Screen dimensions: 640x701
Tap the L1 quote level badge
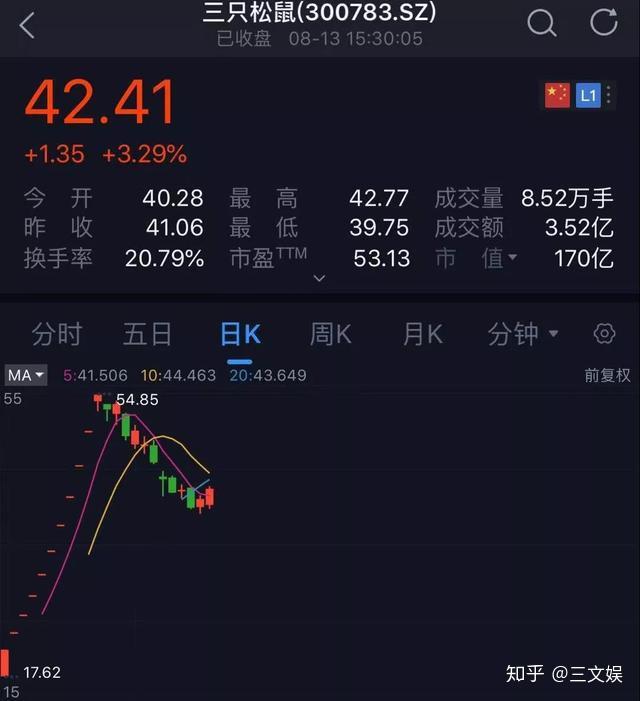pyautogui.click(x=588, y=95)
